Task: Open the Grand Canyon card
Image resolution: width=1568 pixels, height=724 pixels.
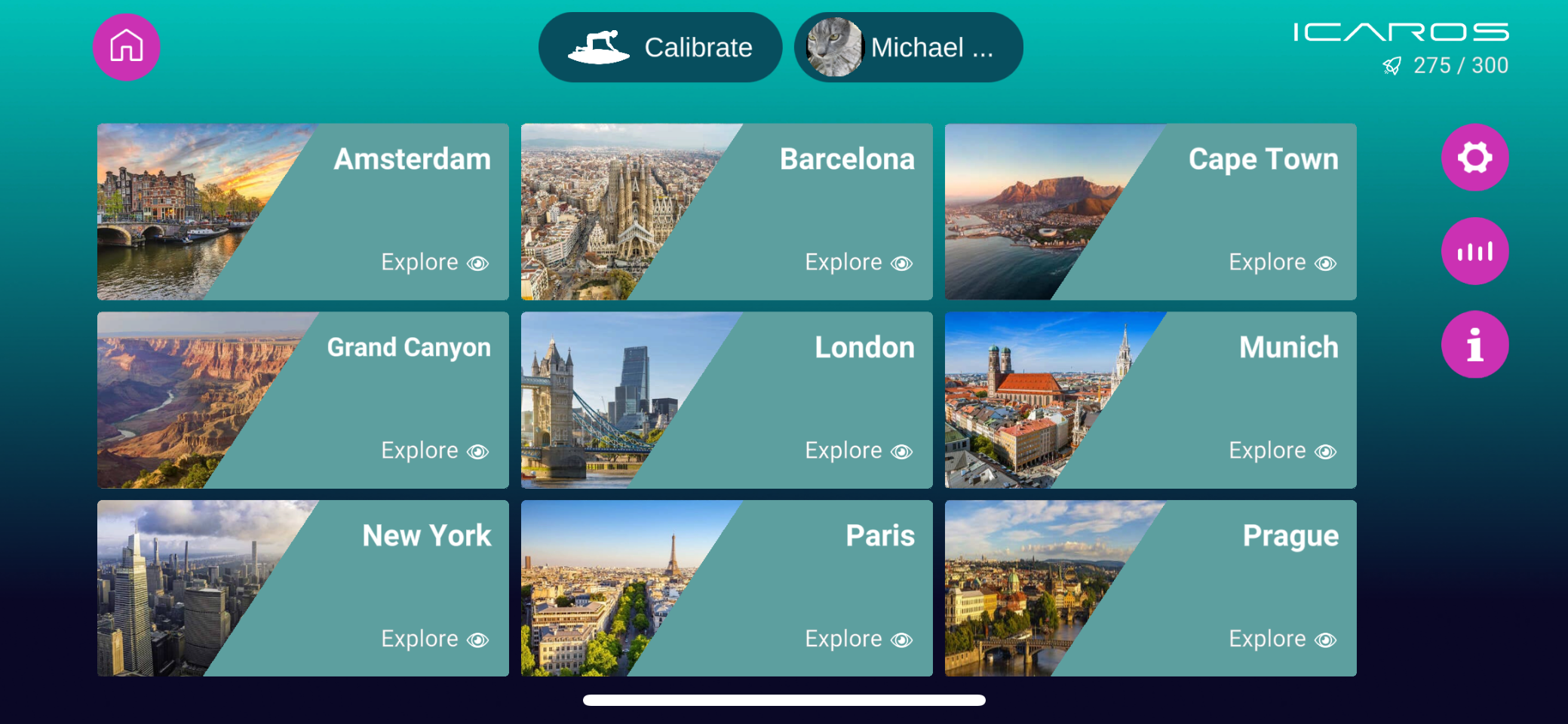Action: click(x=302, y=400)
